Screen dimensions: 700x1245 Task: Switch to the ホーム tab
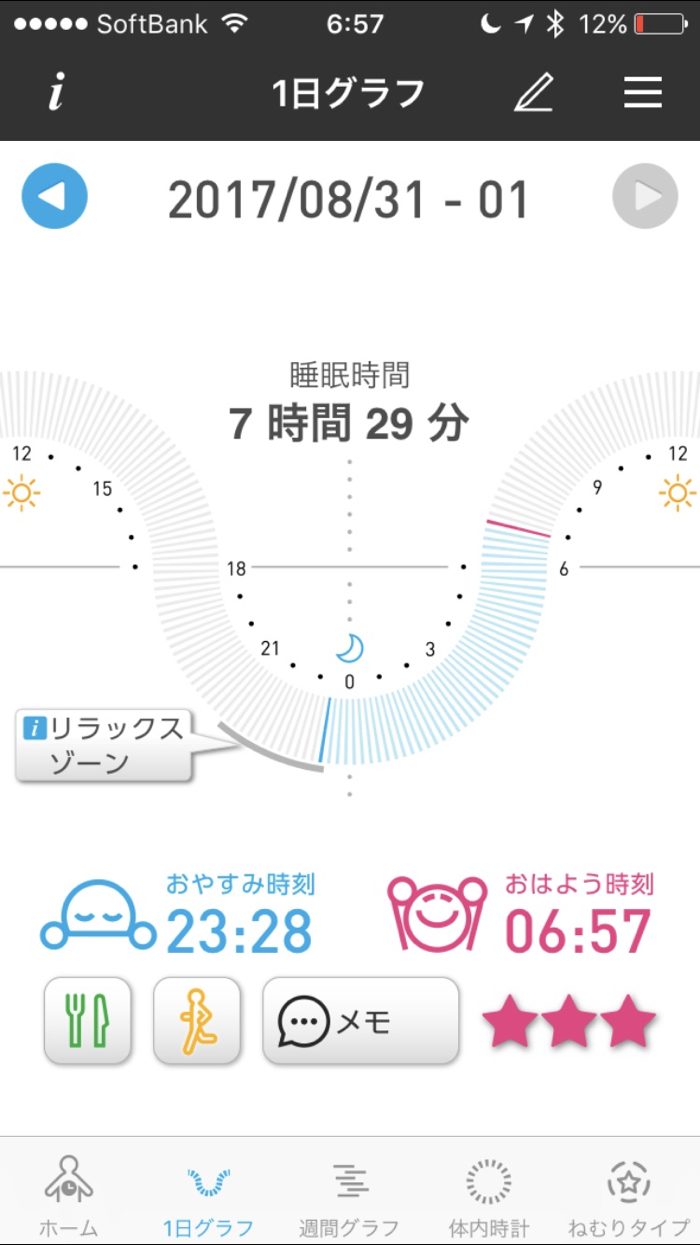69,1195
